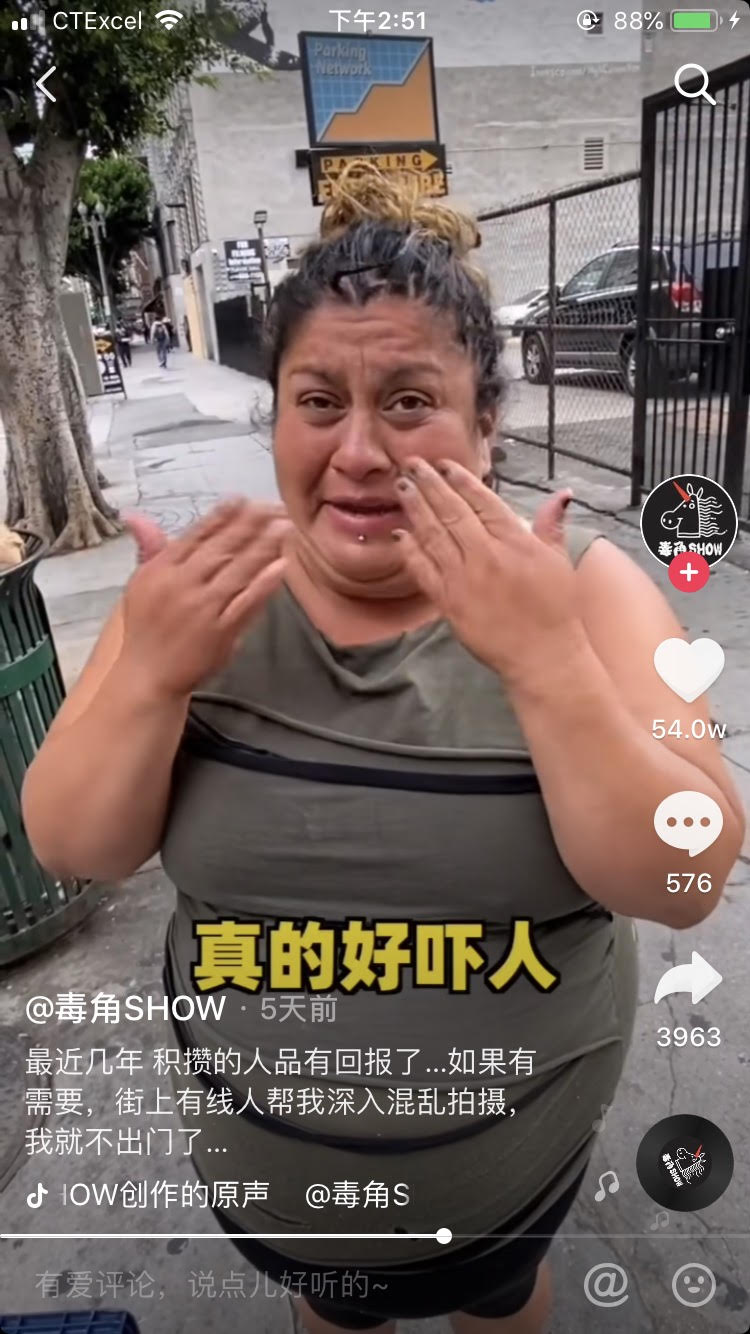Viewport: 750px width, 1334px height.
Task: Seek the video on the progress bar
Action: tap(443, 1237)
